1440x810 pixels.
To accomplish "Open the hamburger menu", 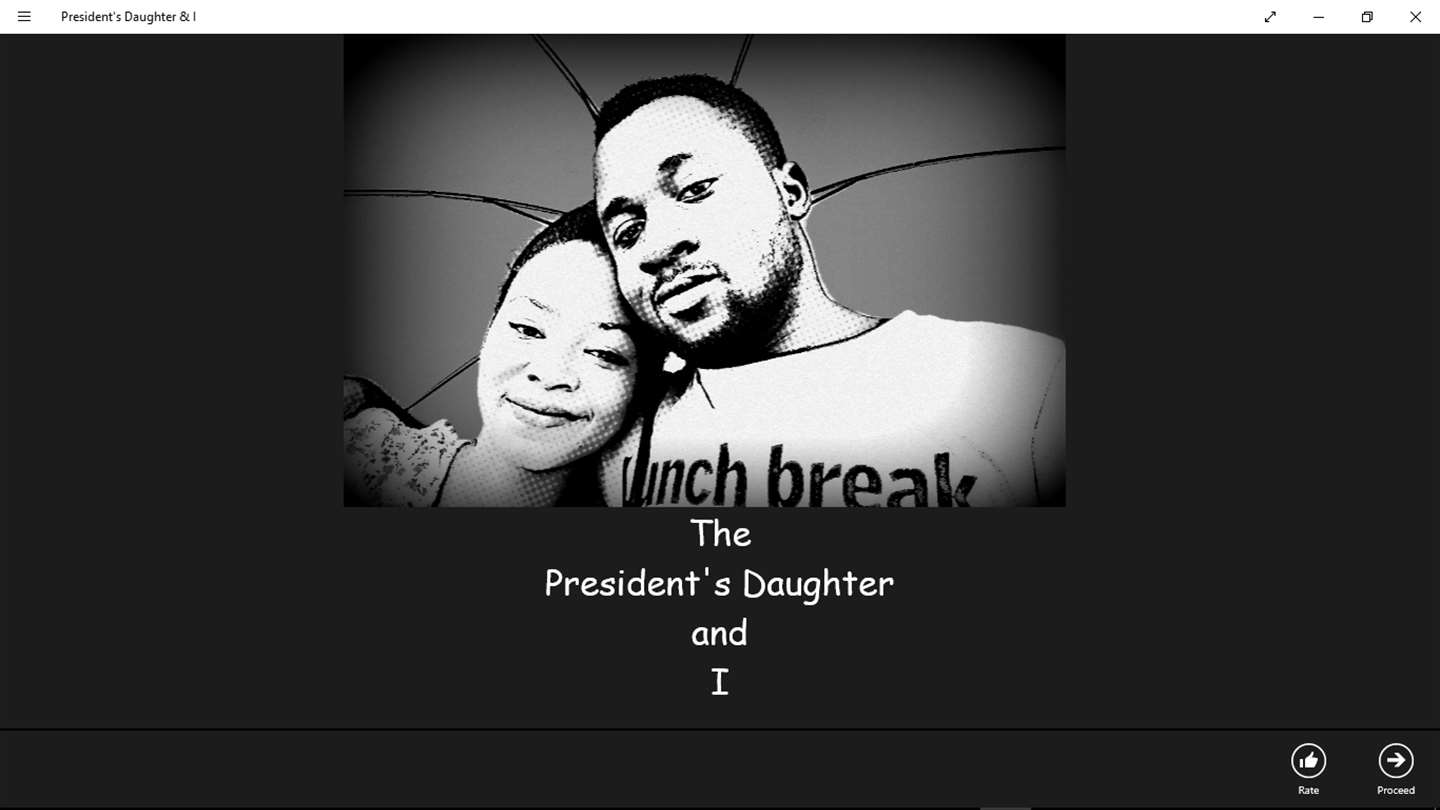I will pos(24,17).
